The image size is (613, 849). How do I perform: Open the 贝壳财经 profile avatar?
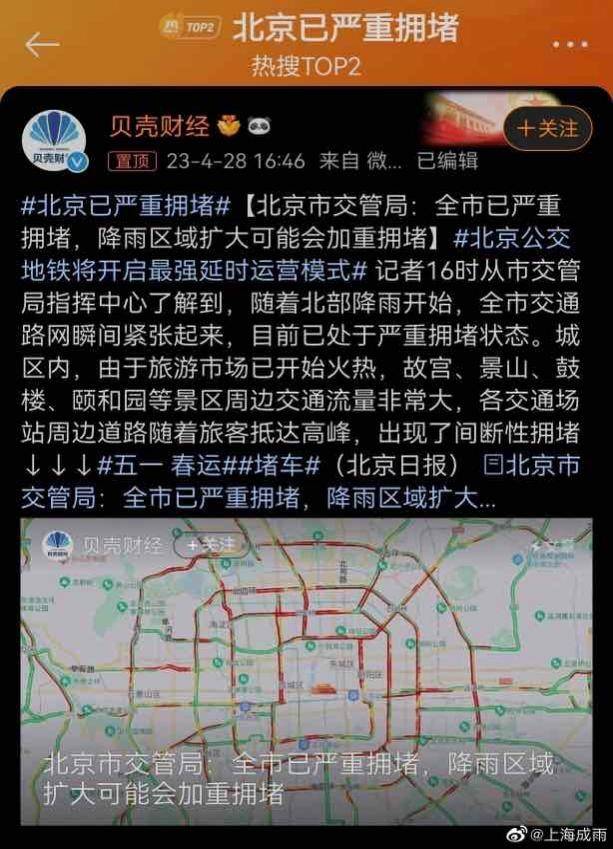pyautogui.click(x=57, y=139)
